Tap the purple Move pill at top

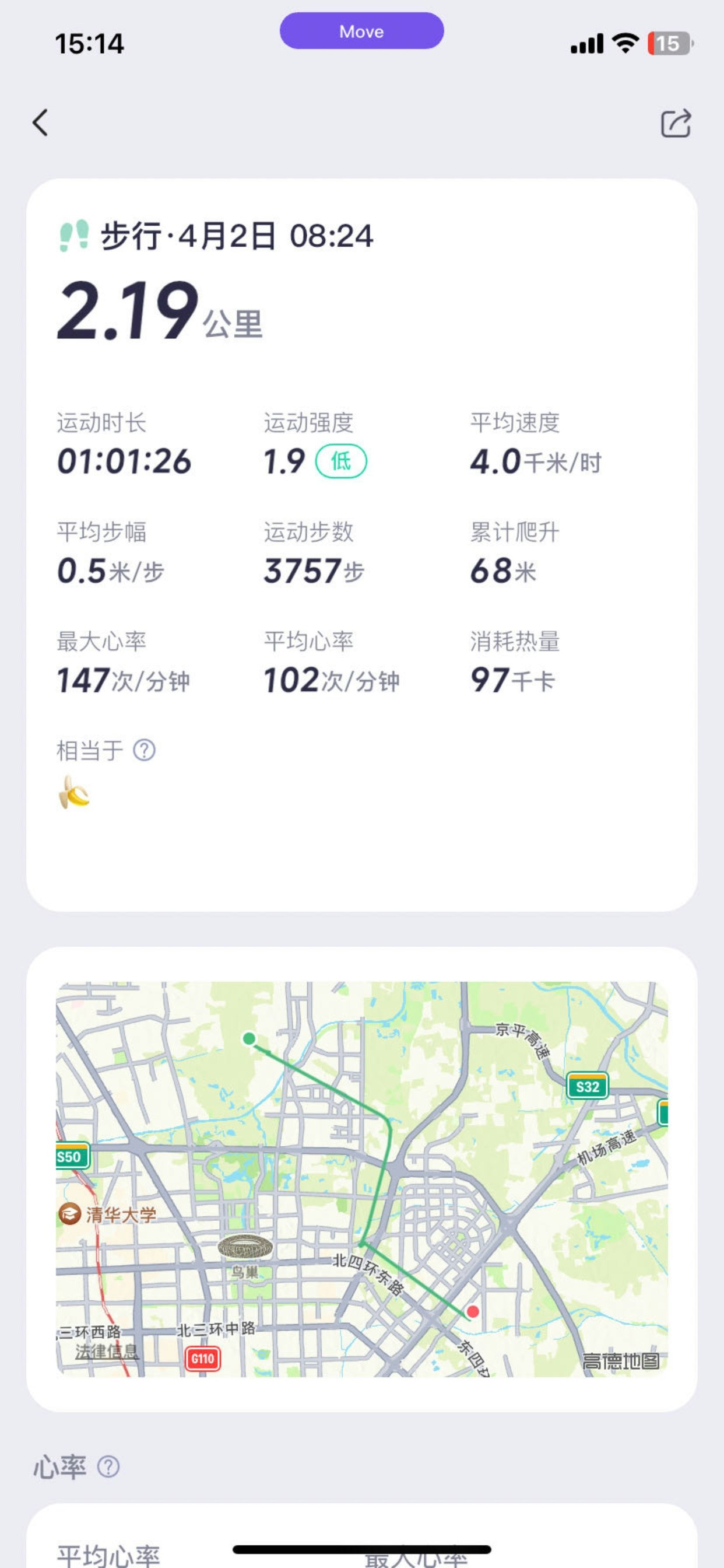[361, 31]
